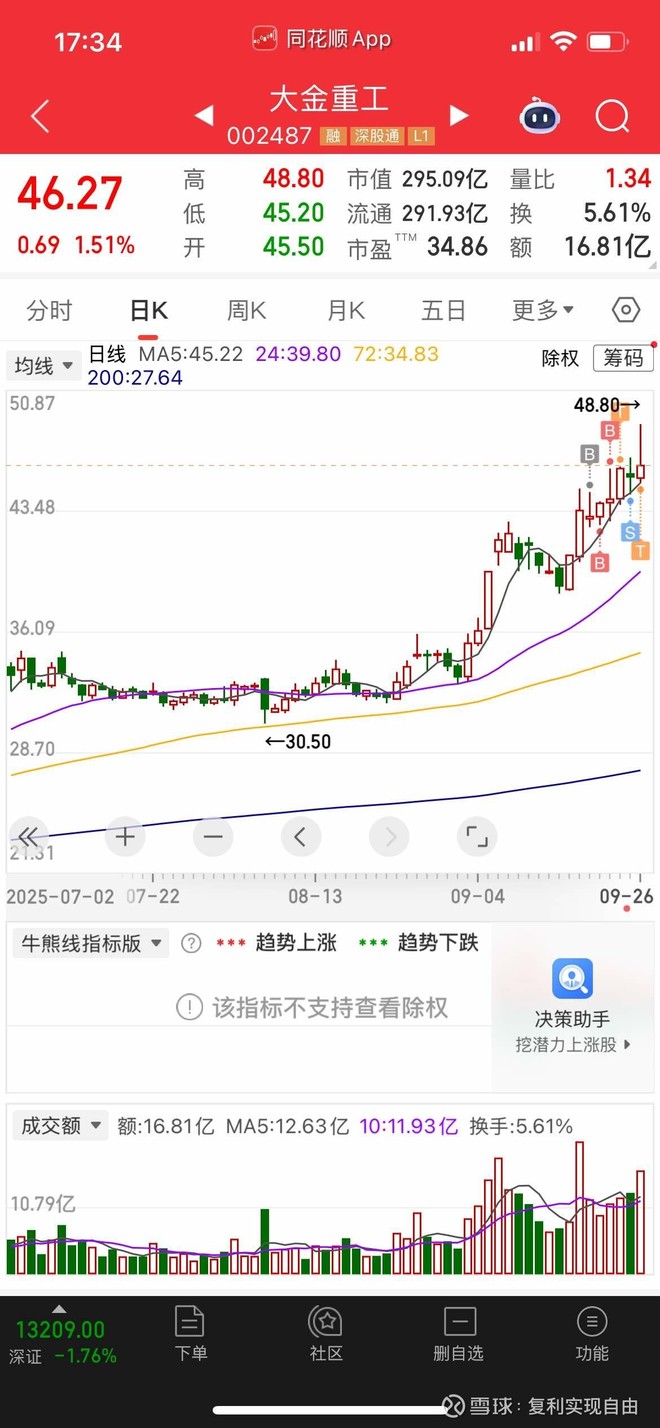Switch to the previous stock
The height and width of the screenshot is (1428, 660).
204,116
